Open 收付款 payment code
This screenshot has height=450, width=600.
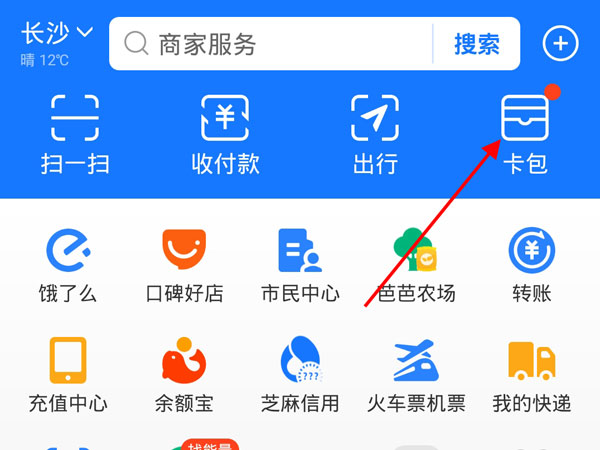pos(225,133)
